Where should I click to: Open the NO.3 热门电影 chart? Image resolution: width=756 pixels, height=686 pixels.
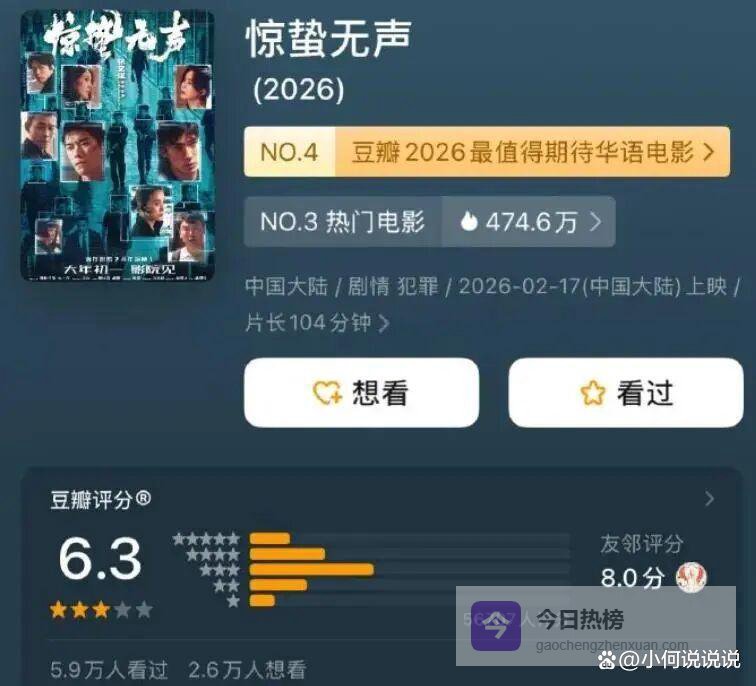click(x=429, y=222)
